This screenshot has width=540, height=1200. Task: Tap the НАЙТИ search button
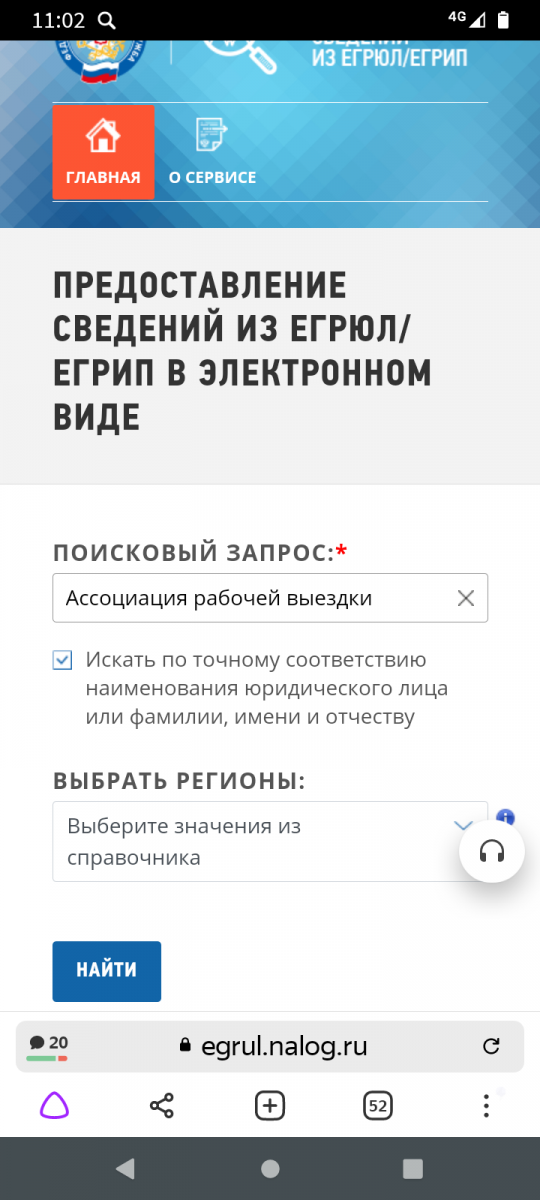tap(107, 971)
